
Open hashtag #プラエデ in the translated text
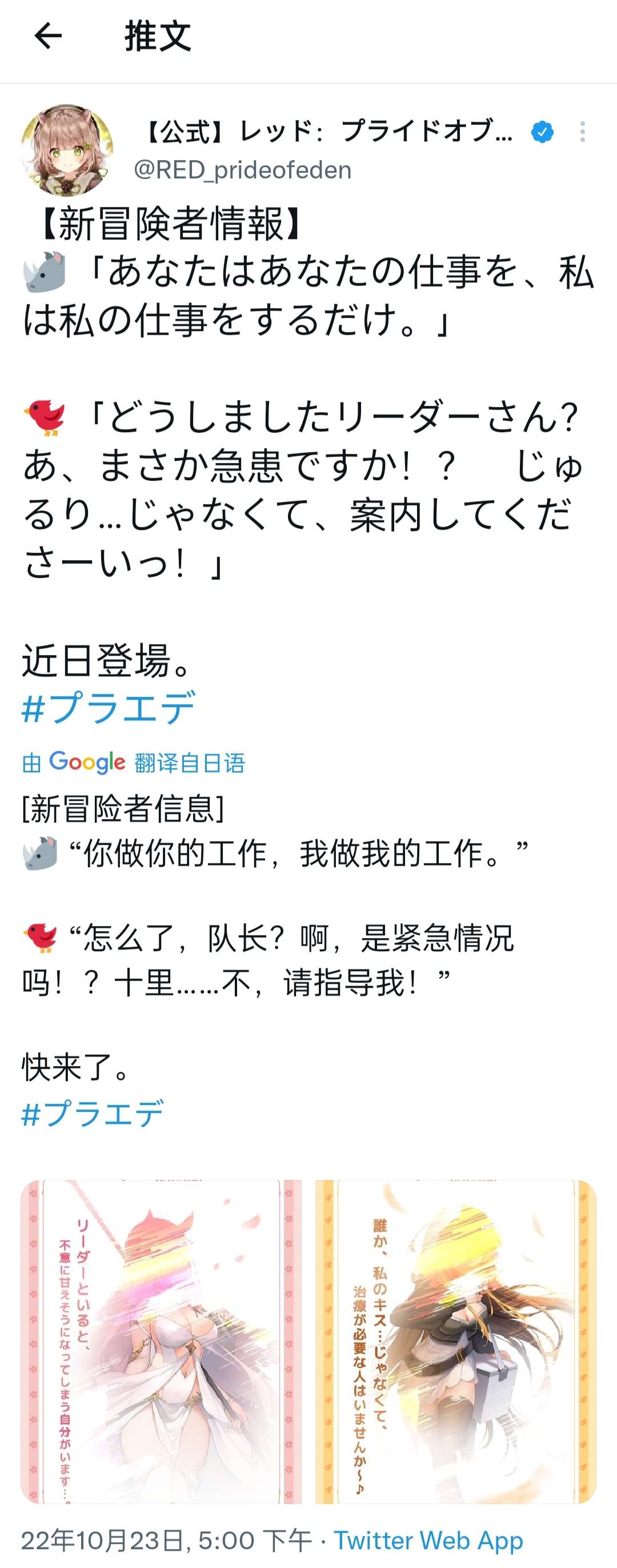[x=93, y=1113]
